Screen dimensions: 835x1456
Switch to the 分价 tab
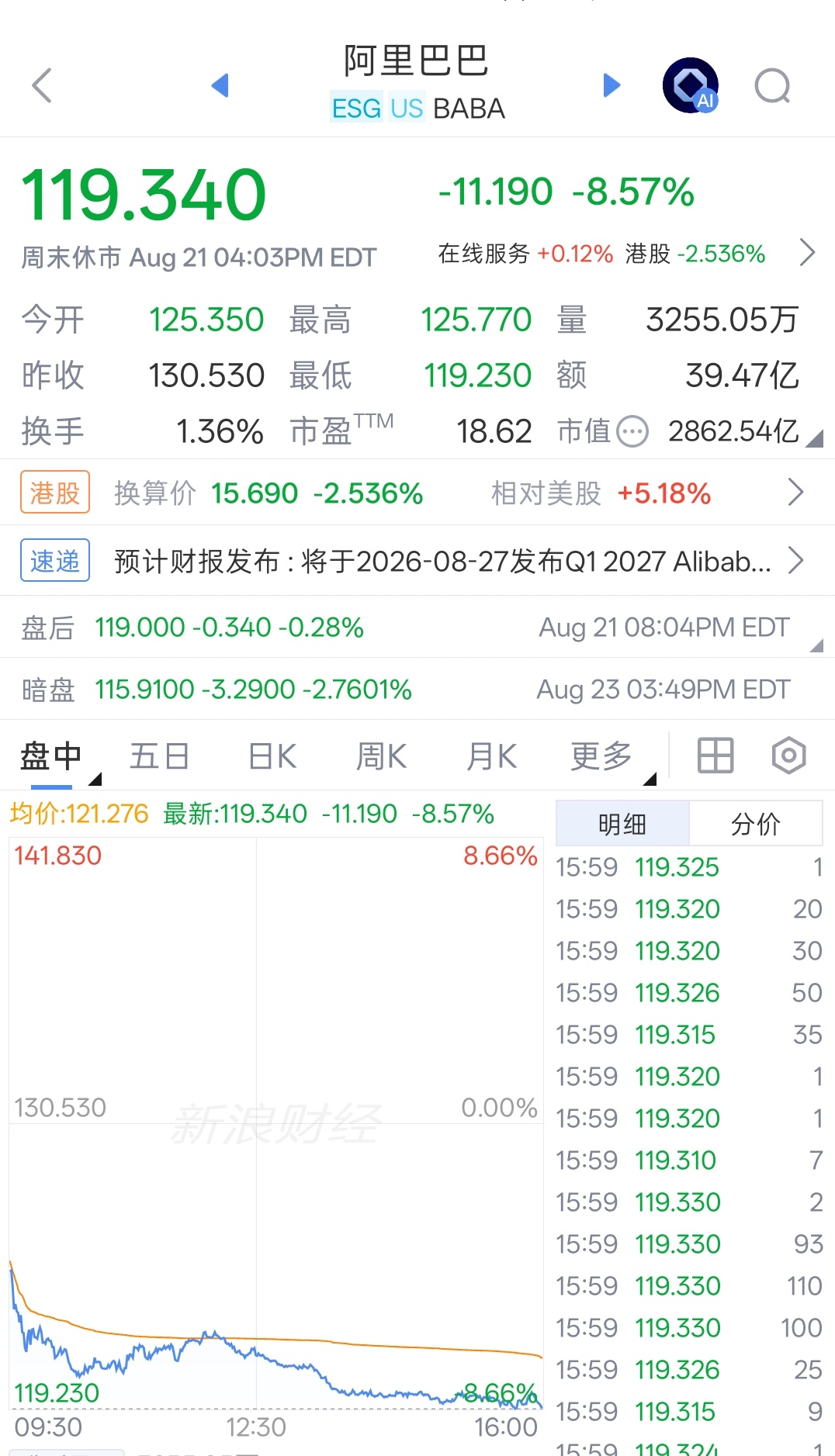click(x=755, y=824)
